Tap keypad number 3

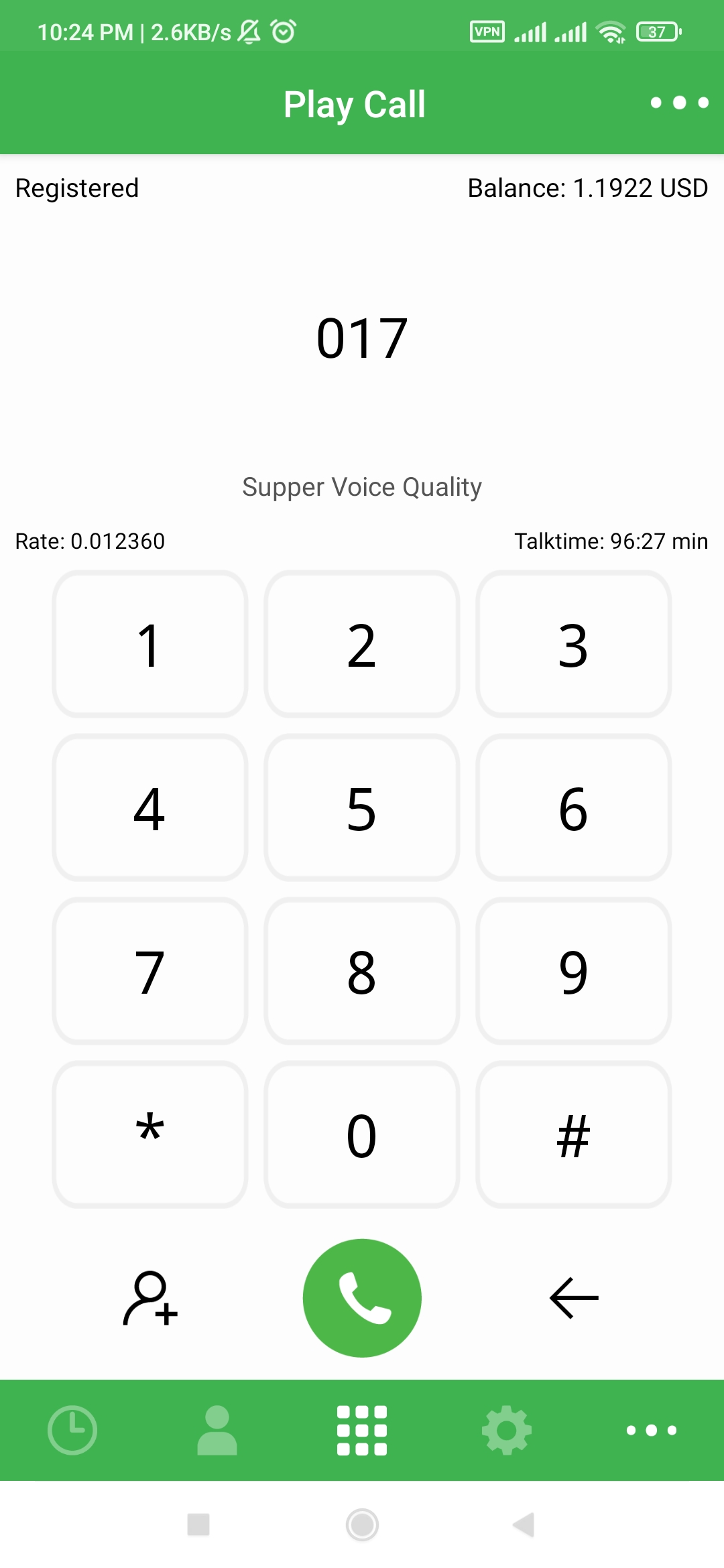[574, 644]
